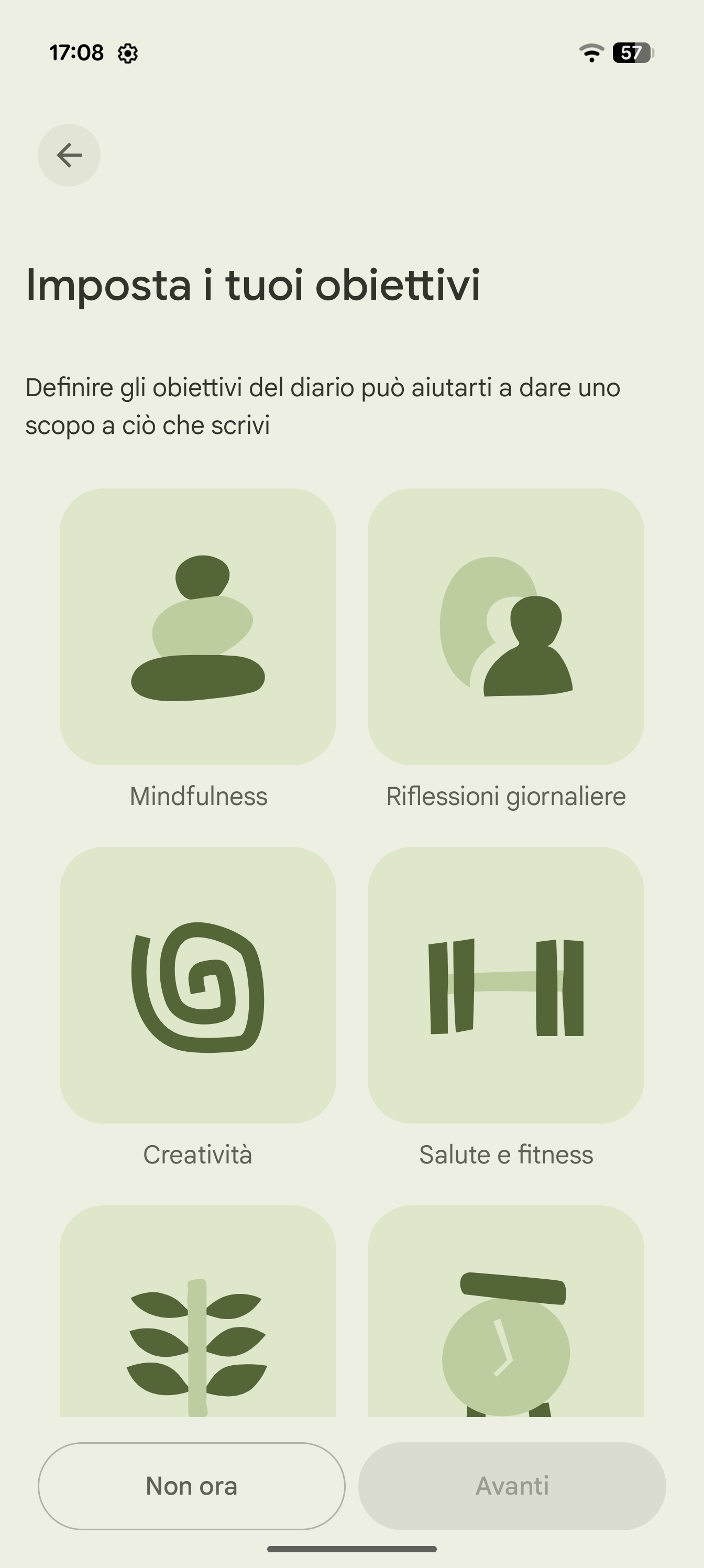Viewport: 704px width, 1568px height.
Task: Pick the Creatività goal tile
Action: click(x=198, y=984)
